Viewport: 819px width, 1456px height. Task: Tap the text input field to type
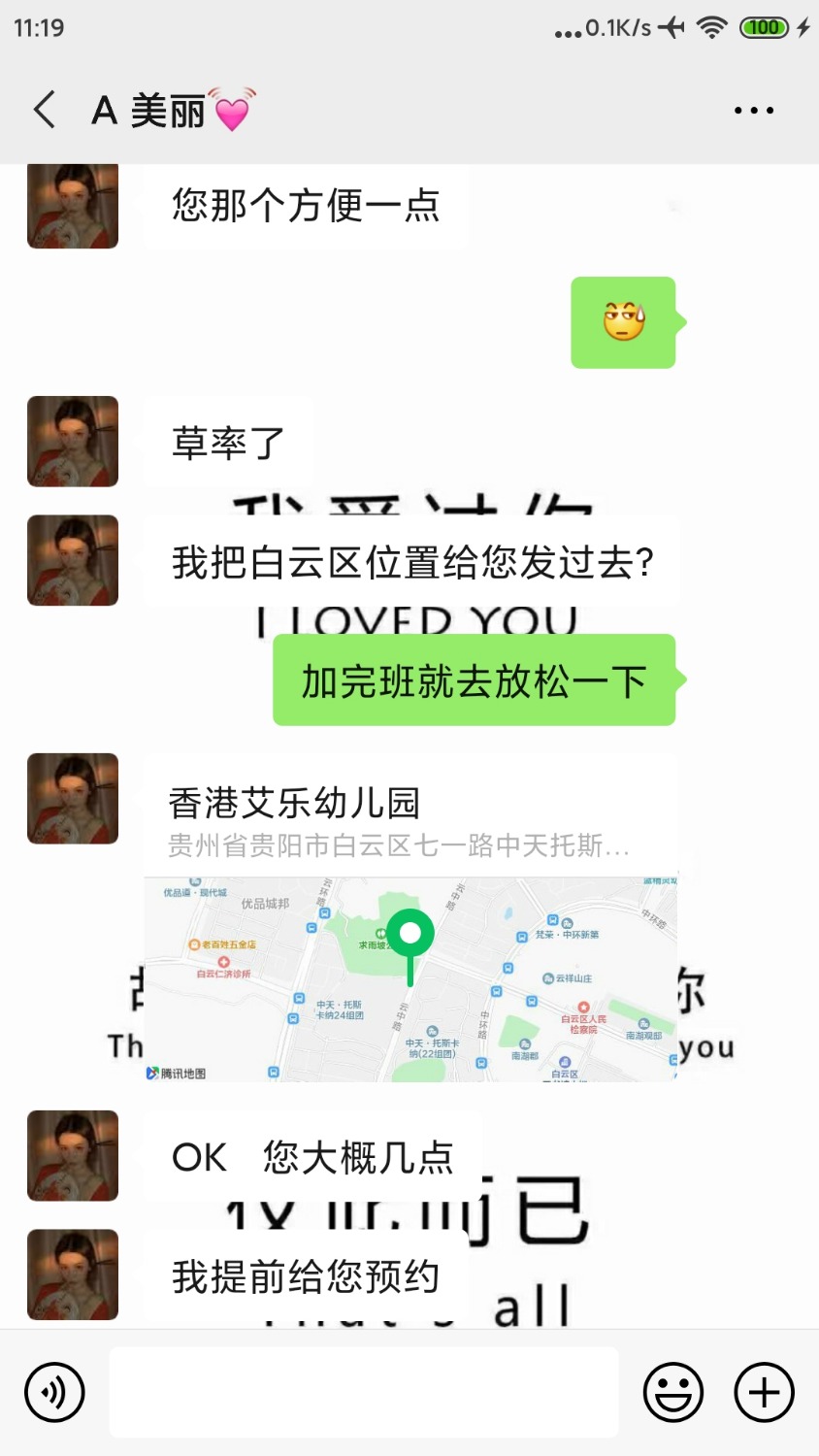tap(364, 1391)
